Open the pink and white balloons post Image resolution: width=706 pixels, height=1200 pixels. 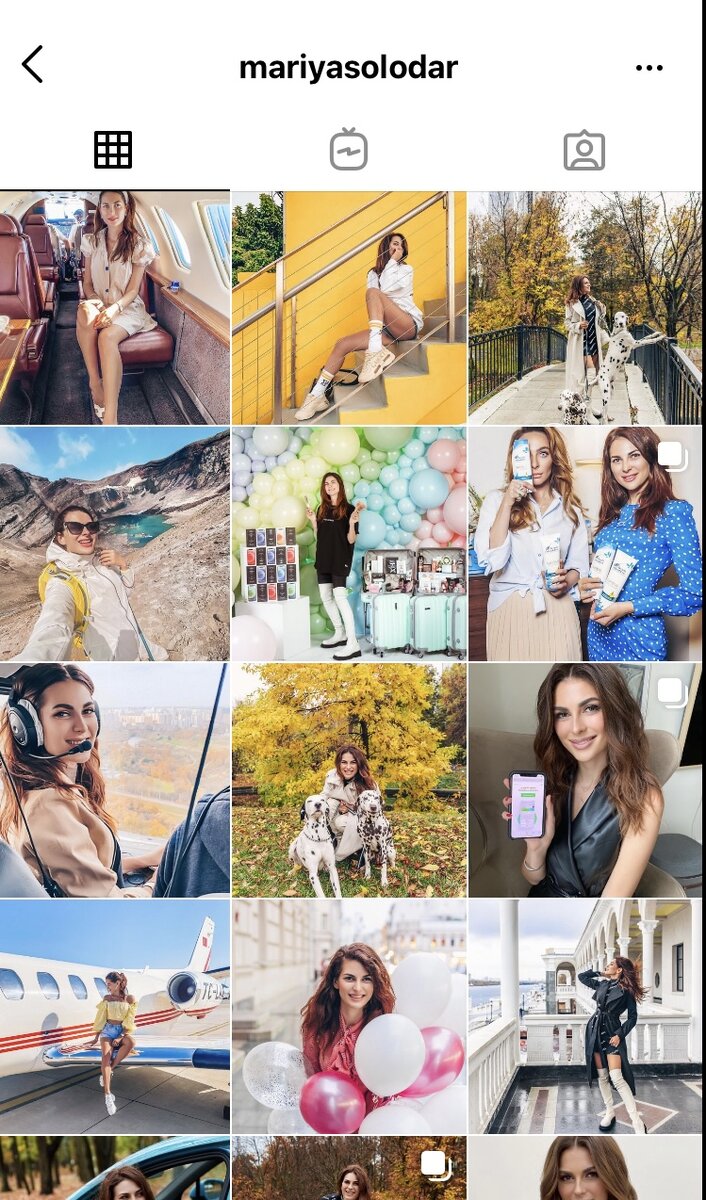click(x=349, y=1016)
